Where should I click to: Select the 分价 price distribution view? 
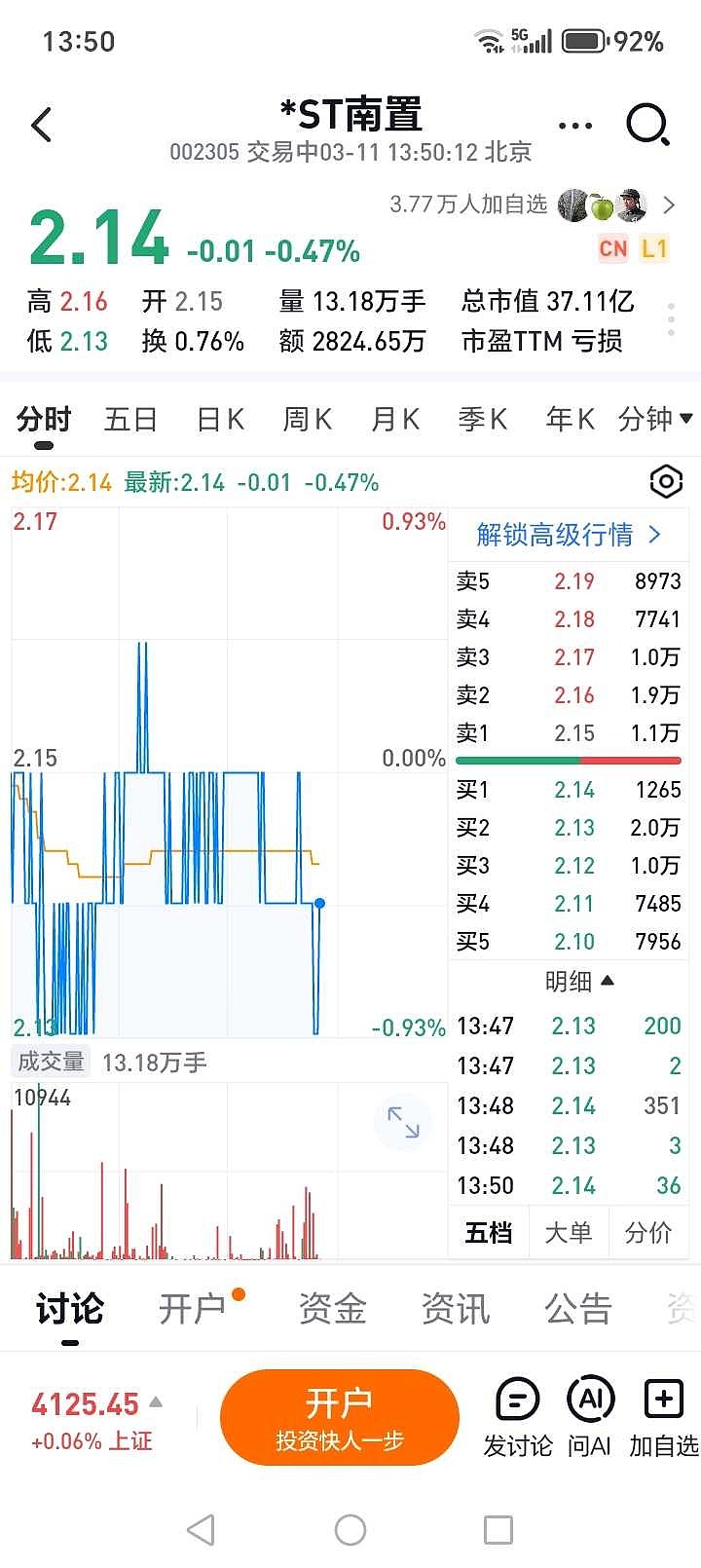pos(648,1232)
